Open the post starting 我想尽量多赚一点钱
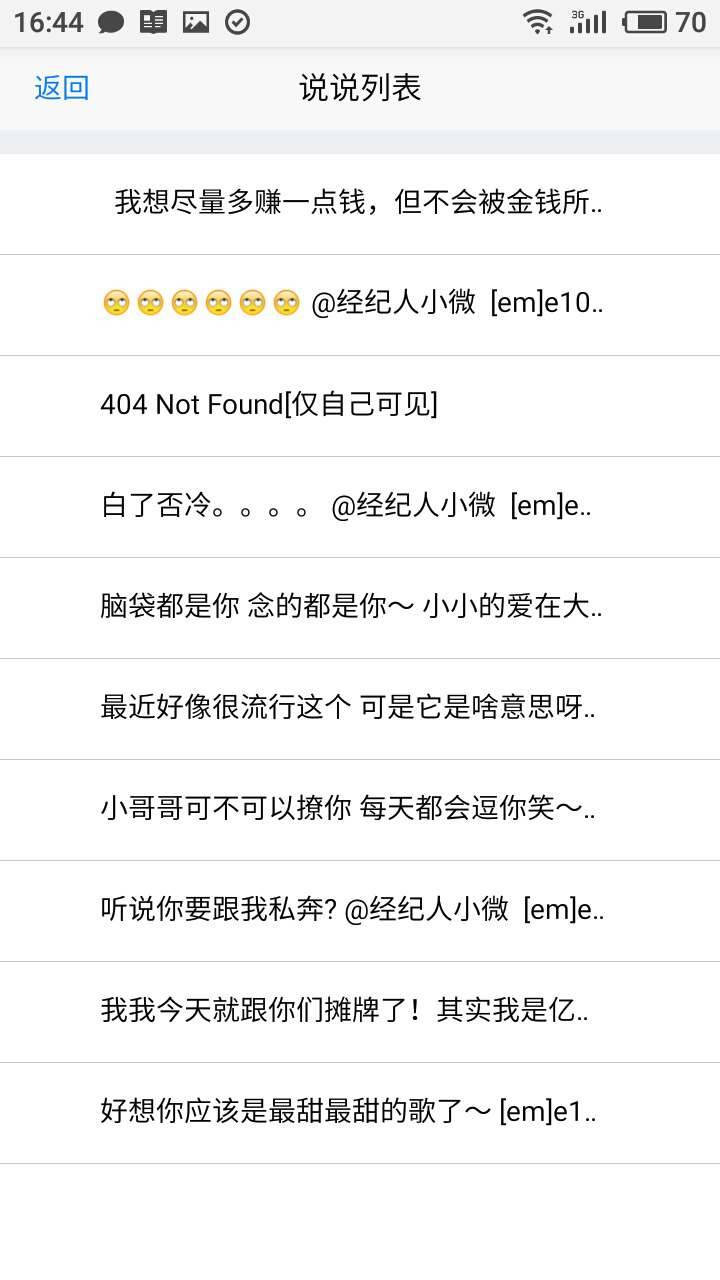 click(x=358, y=204)
